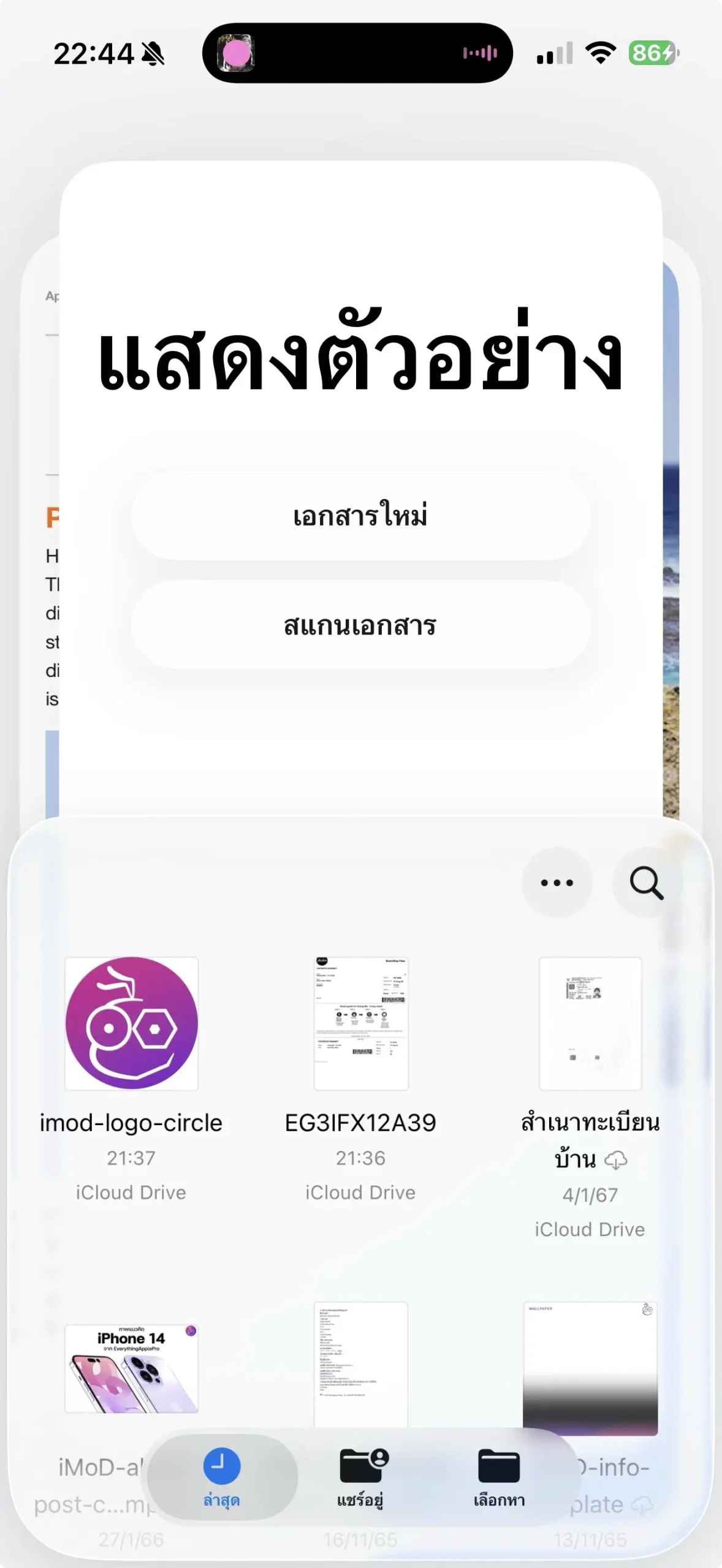This screenshot has height=1568, width=722.
Task: Open the search magnifier
Action: click(647, 883)
